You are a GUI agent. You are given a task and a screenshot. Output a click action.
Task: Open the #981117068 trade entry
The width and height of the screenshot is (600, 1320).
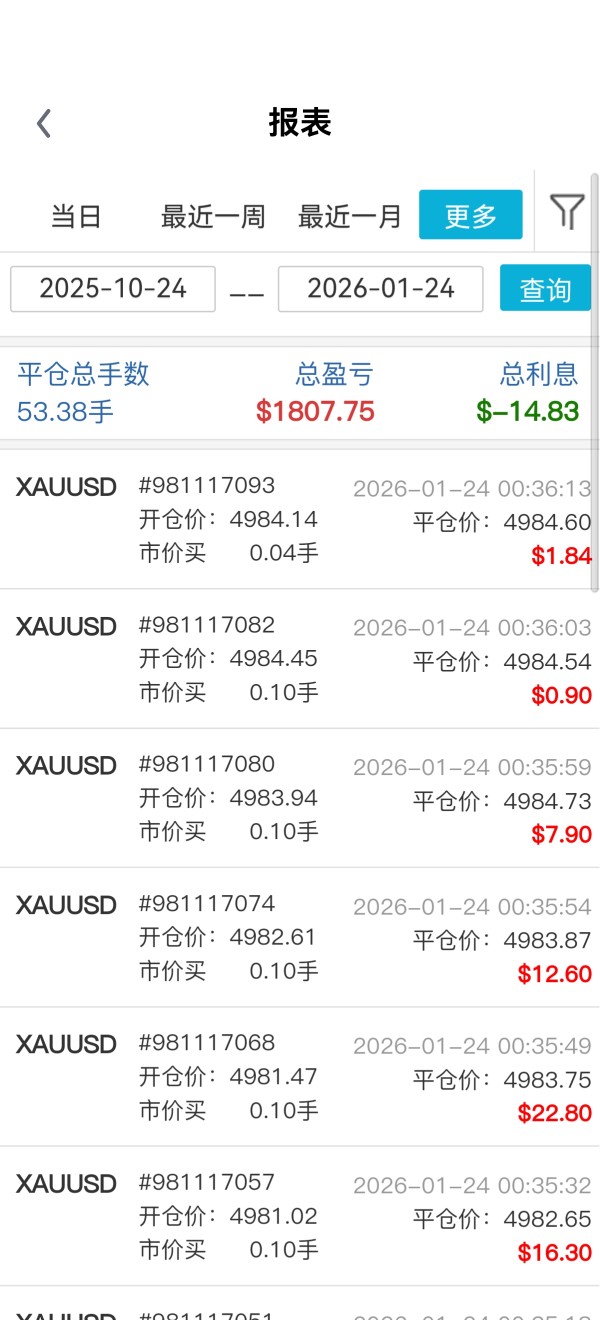coord(300,1076)
